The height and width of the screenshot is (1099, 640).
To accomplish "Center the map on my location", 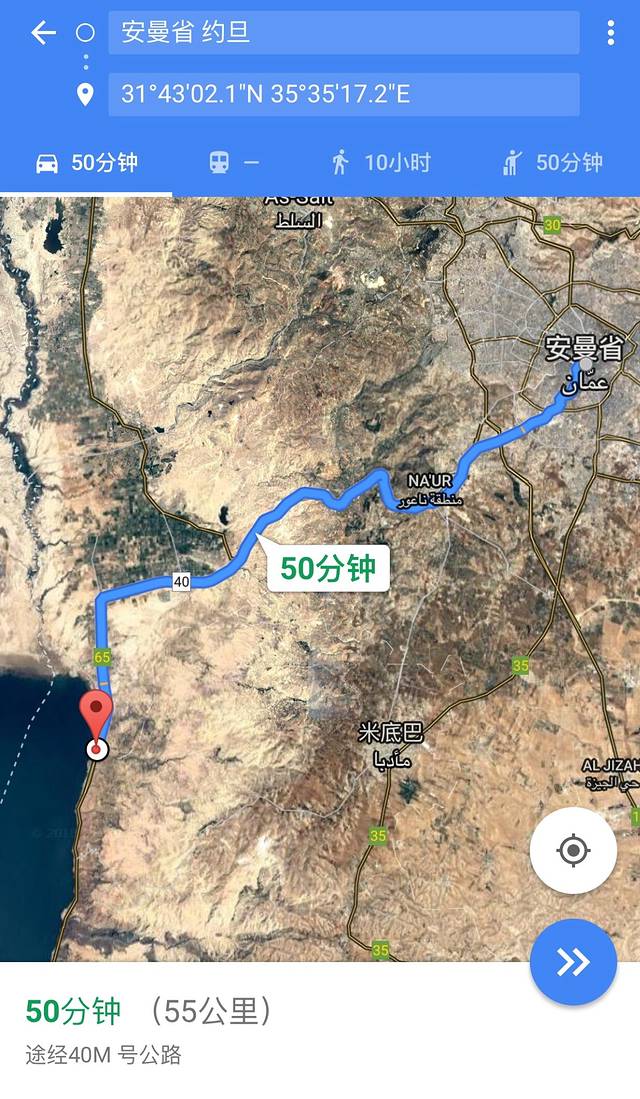I will tap(573, 851).
